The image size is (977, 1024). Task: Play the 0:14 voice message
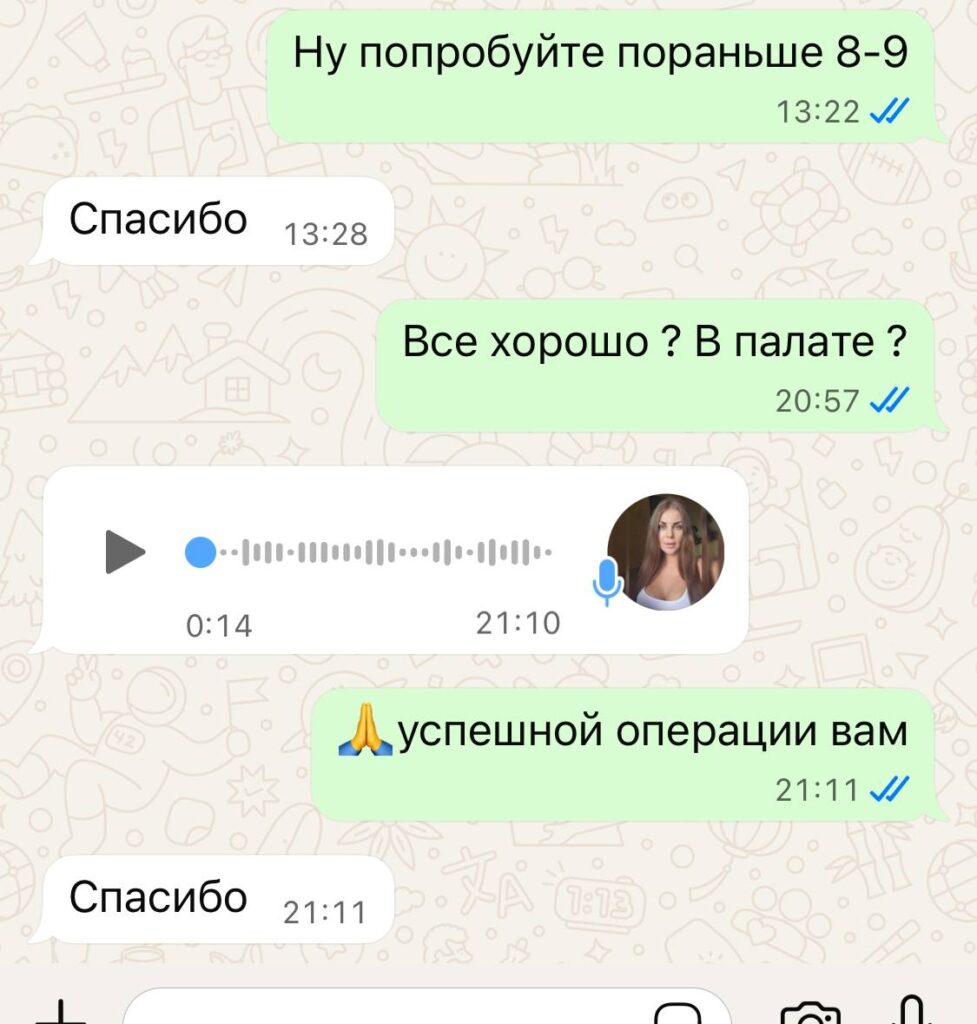(125, 552)
